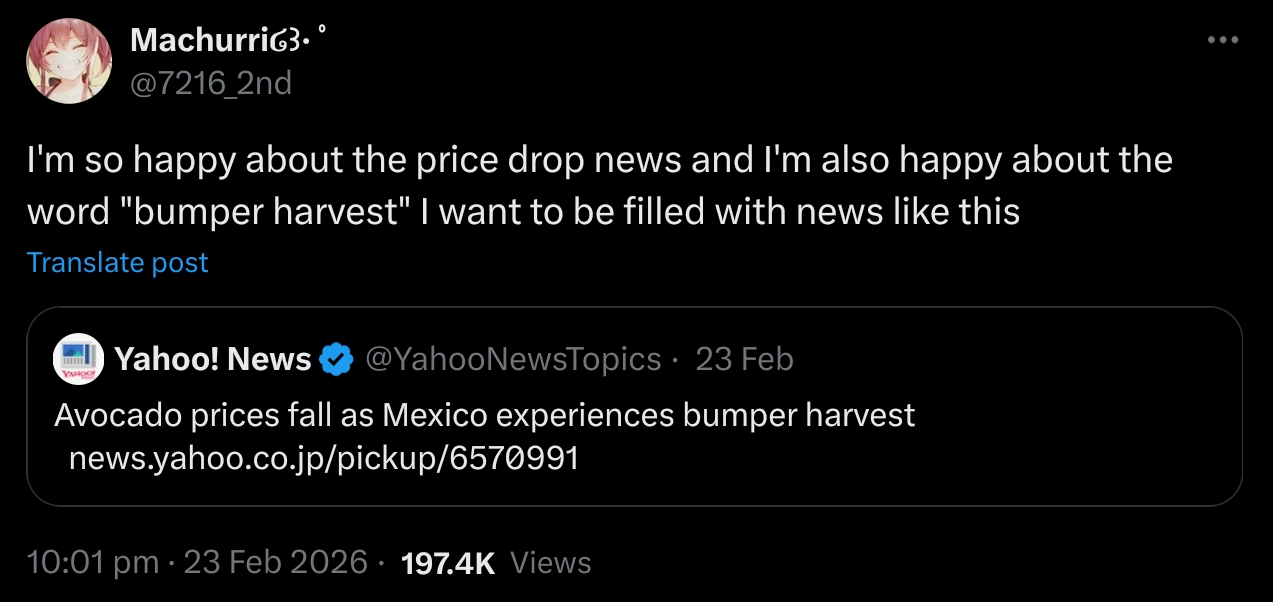Open the news.yahoo.co.jp article link
The height and width of the screenshot is (602, 1273).
click(323, 459)
